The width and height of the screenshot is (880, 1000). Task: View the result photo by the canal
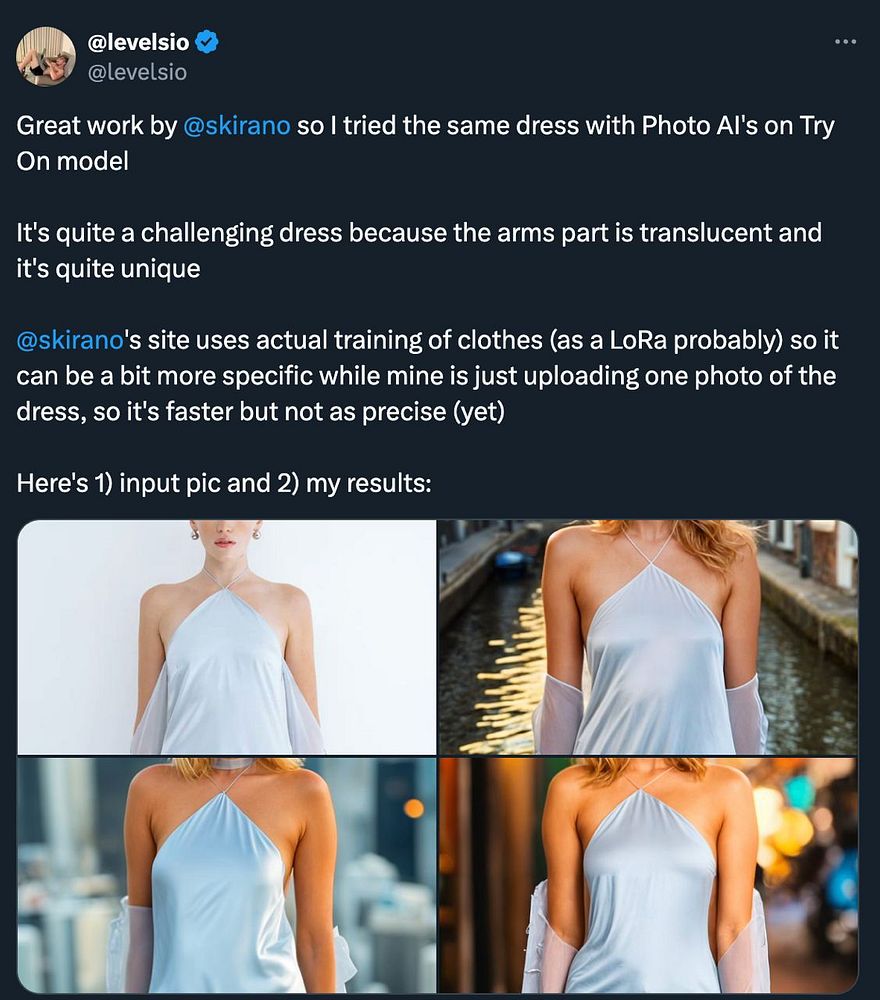point(648,637)
